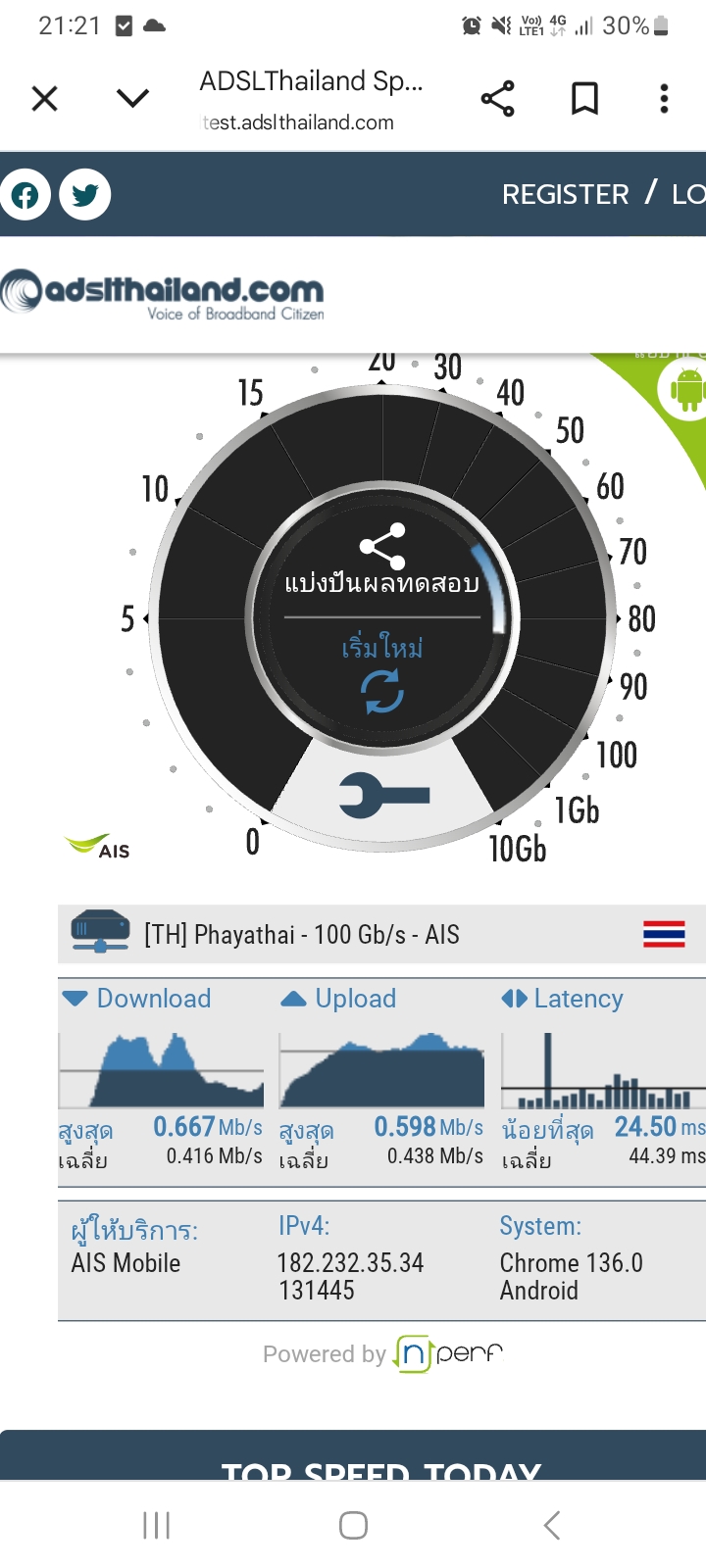Go back with the system back button
Screen dimensions: 706x1568
[x=552, y=1525]
